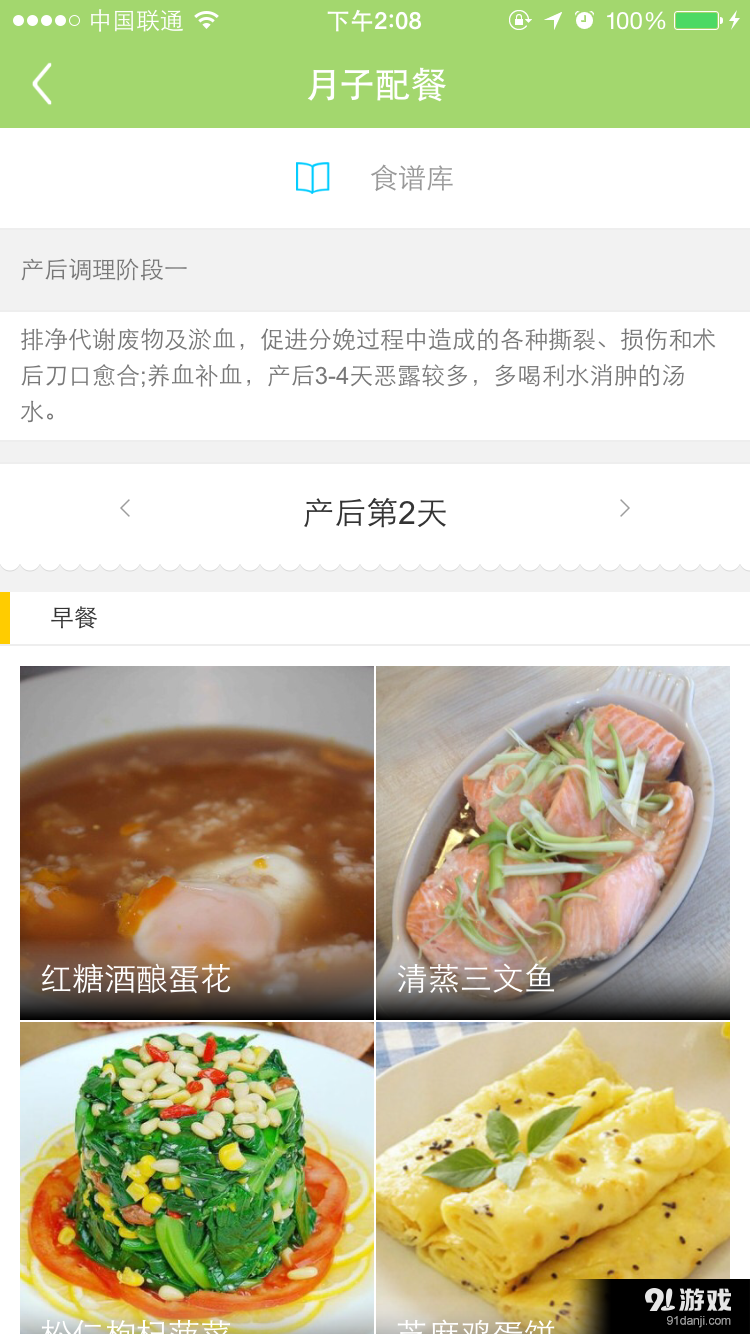
Task: Open the 食谱库 recipe book icon
Action: tap(313, 178)
